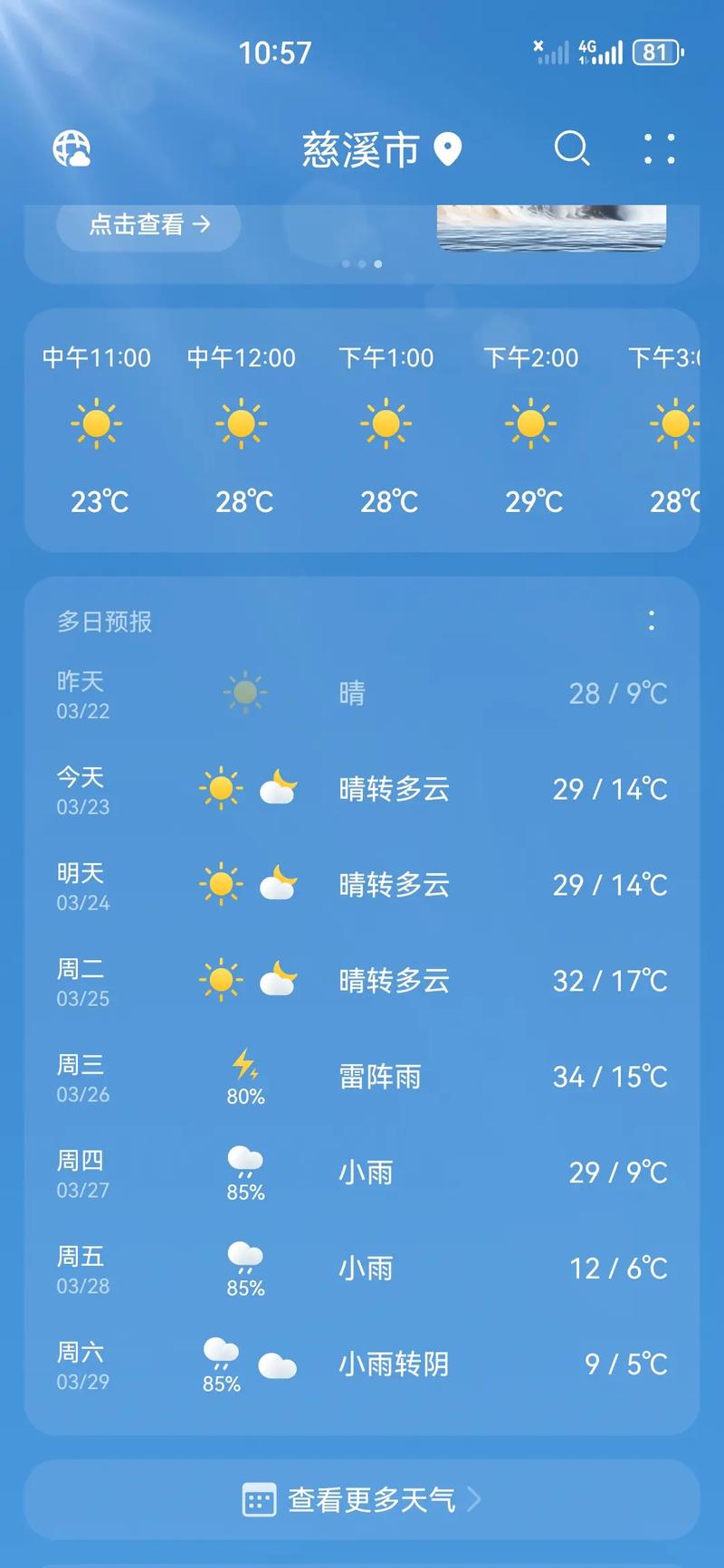Tap the 查看更多天气 button at bottom
The width and height of the screenshot is (724, 1568).
[x=362, y=1499]
